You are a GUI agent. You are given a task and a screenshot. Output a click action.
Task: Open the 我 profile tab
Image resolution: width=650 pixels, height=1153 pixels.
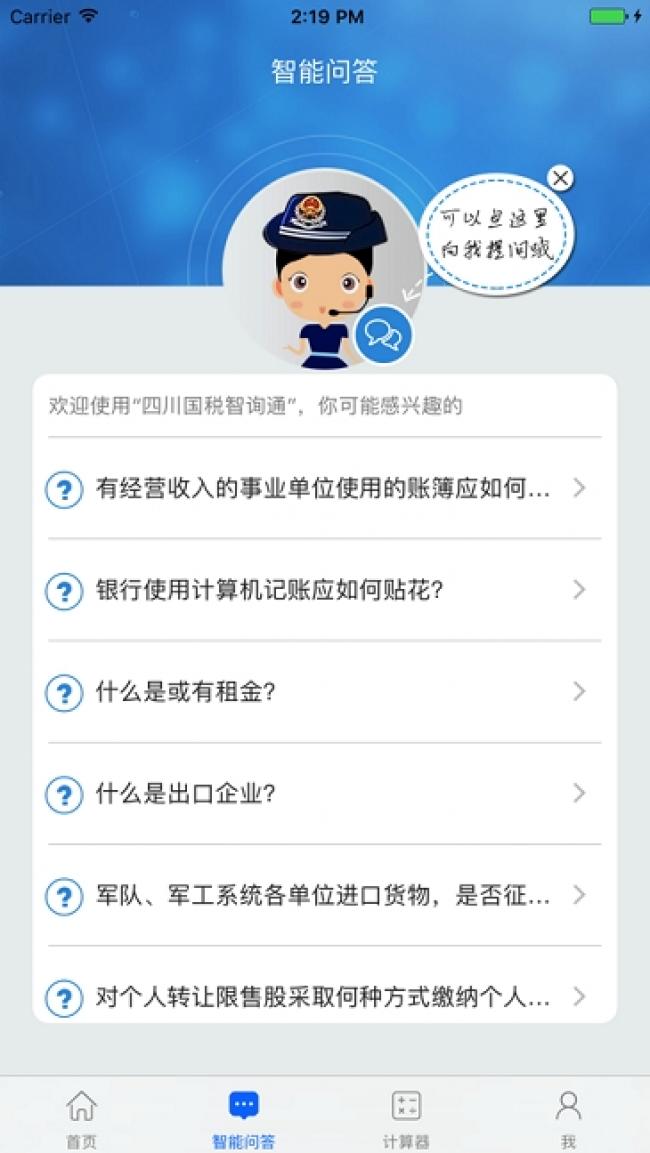click(568, 1116)
